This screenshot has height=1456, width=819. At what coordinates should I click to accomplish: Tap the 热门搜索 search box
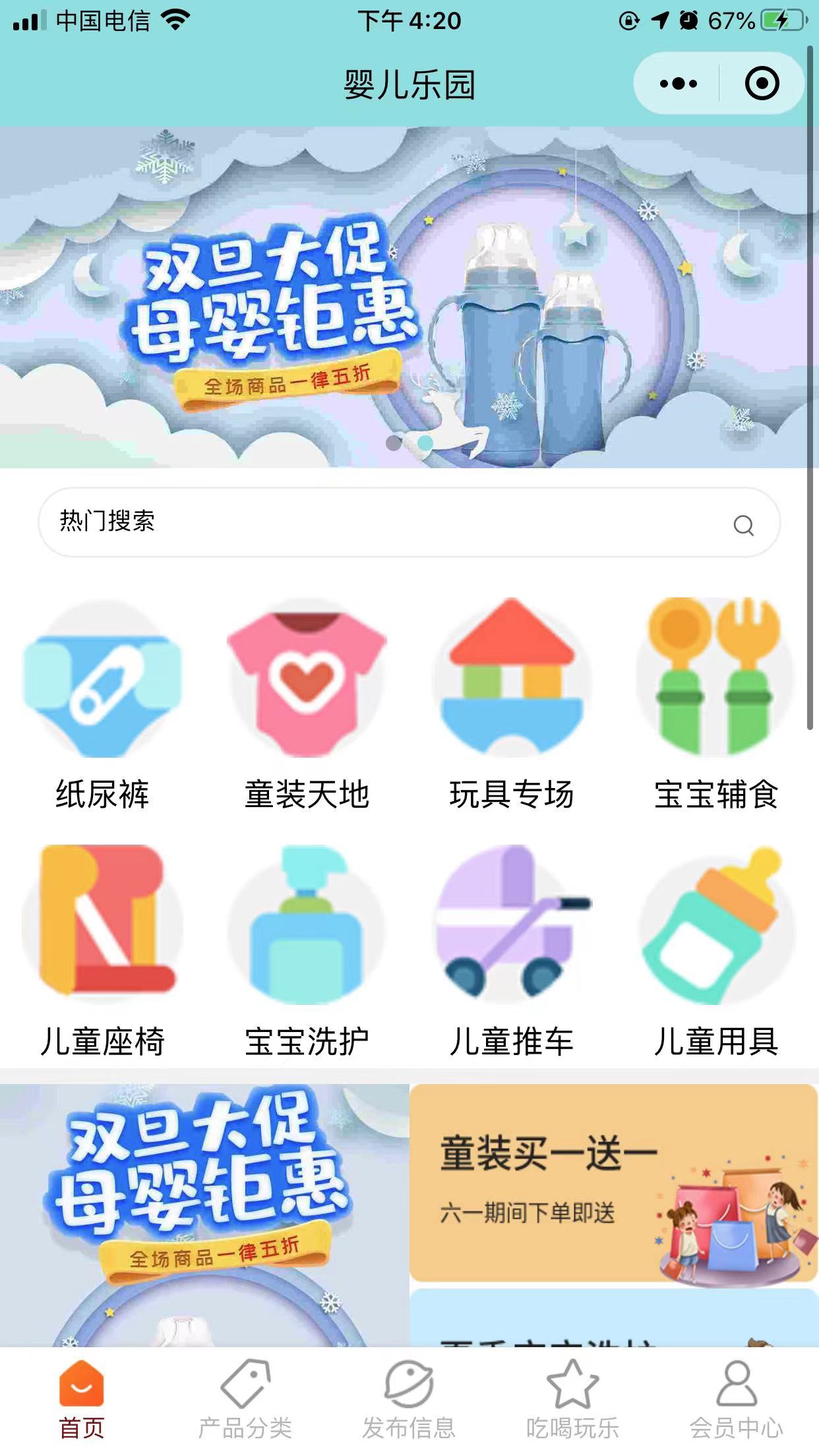409,522
